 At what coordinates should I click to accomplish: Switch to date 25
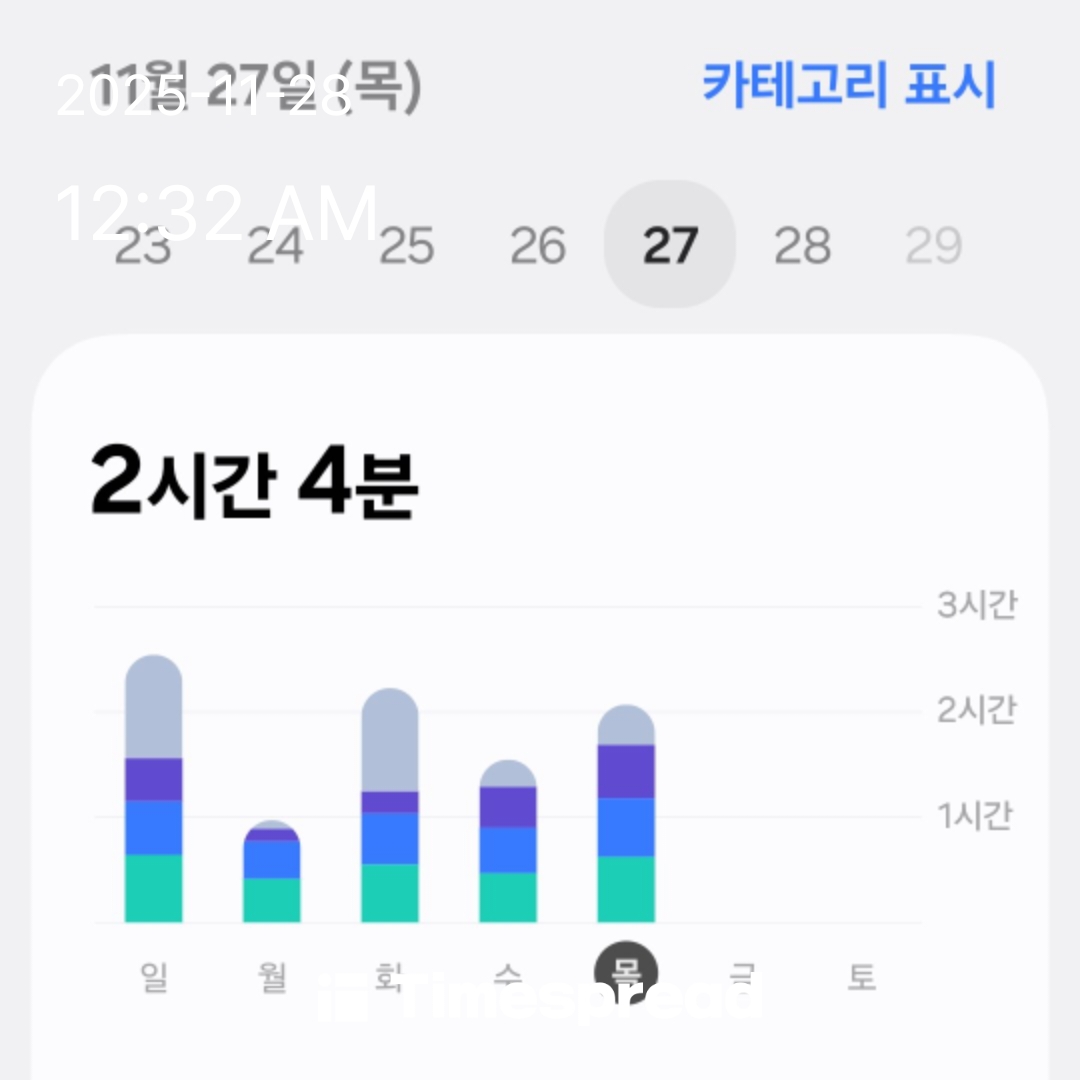(x=406, y=245)
